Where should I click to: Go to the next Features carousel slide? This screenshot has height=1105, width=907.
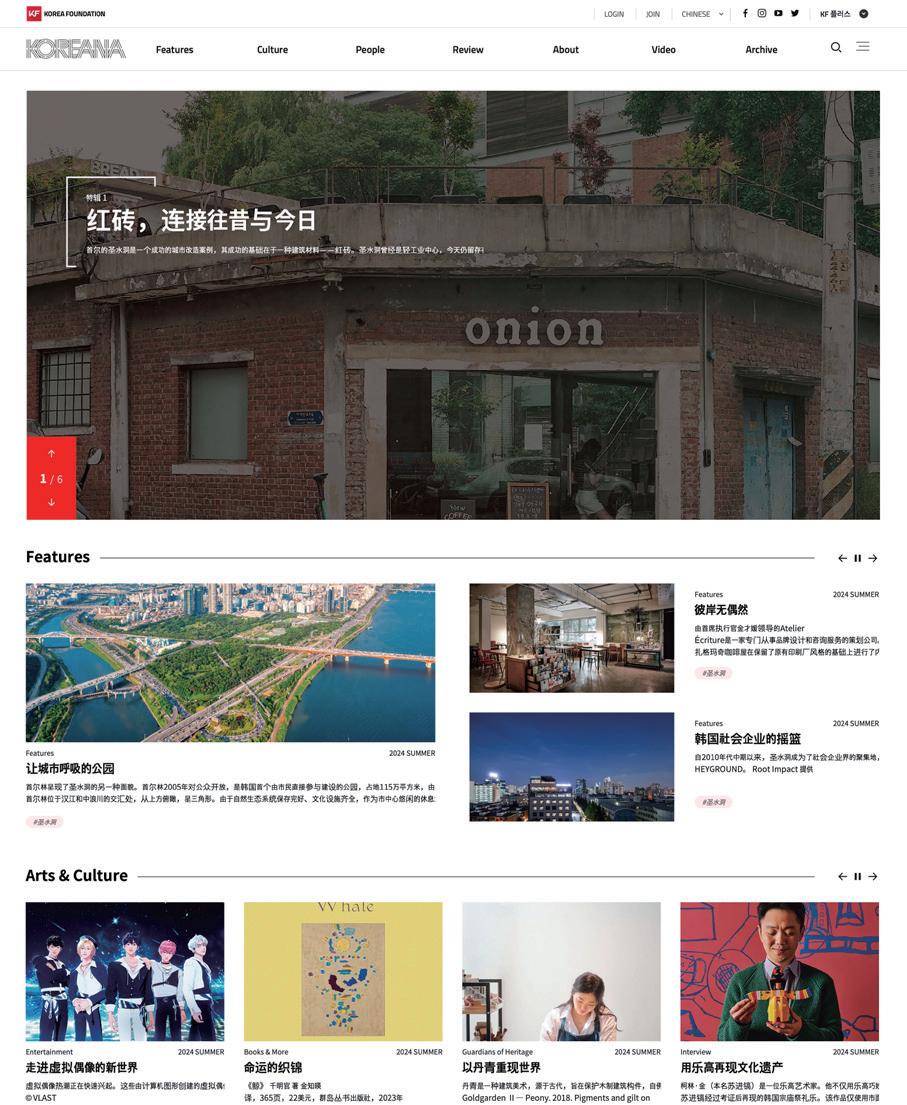[873, 558]
